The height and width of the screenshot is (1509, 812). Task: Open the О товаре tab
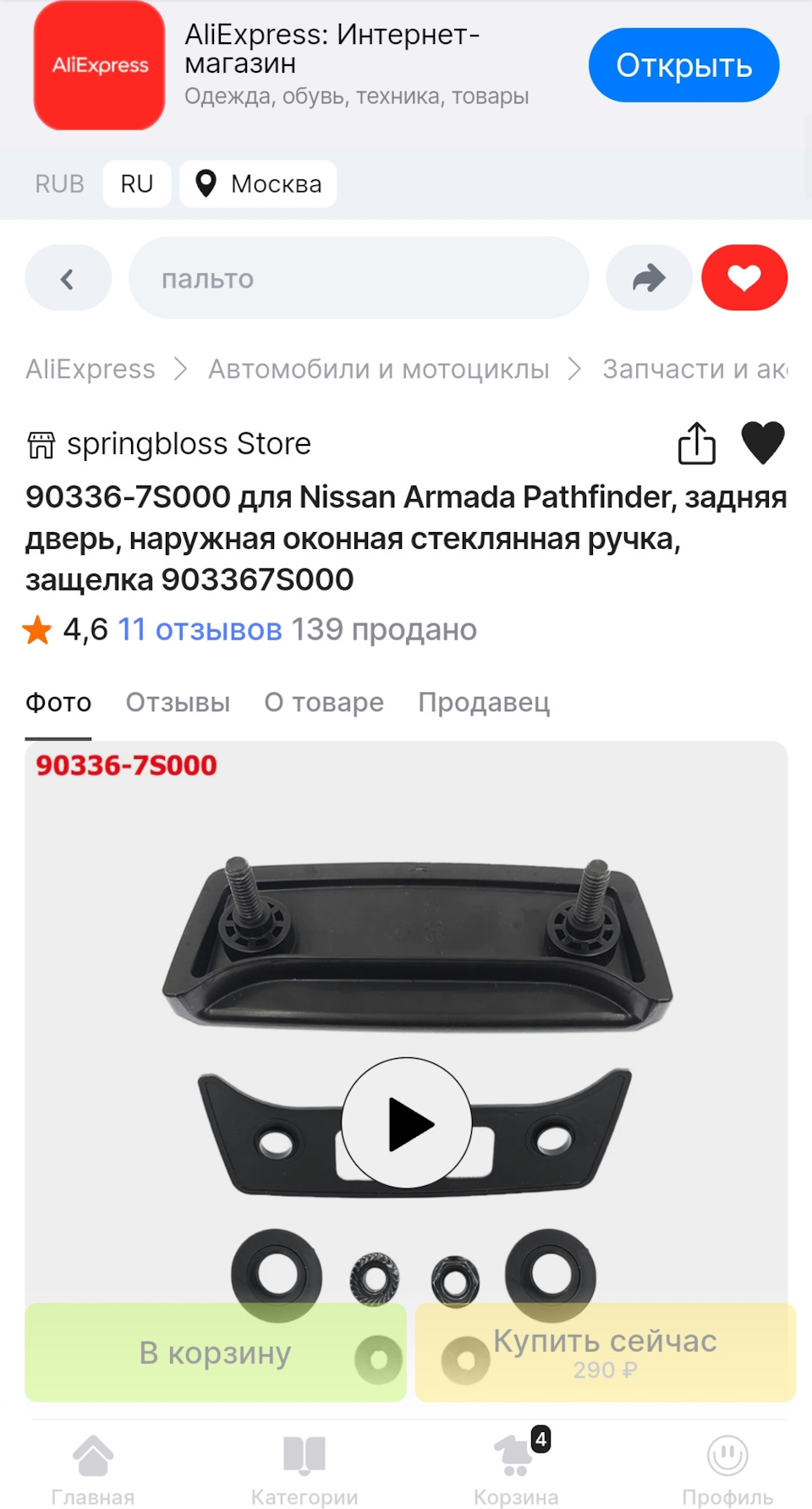(x=324, y=702)
